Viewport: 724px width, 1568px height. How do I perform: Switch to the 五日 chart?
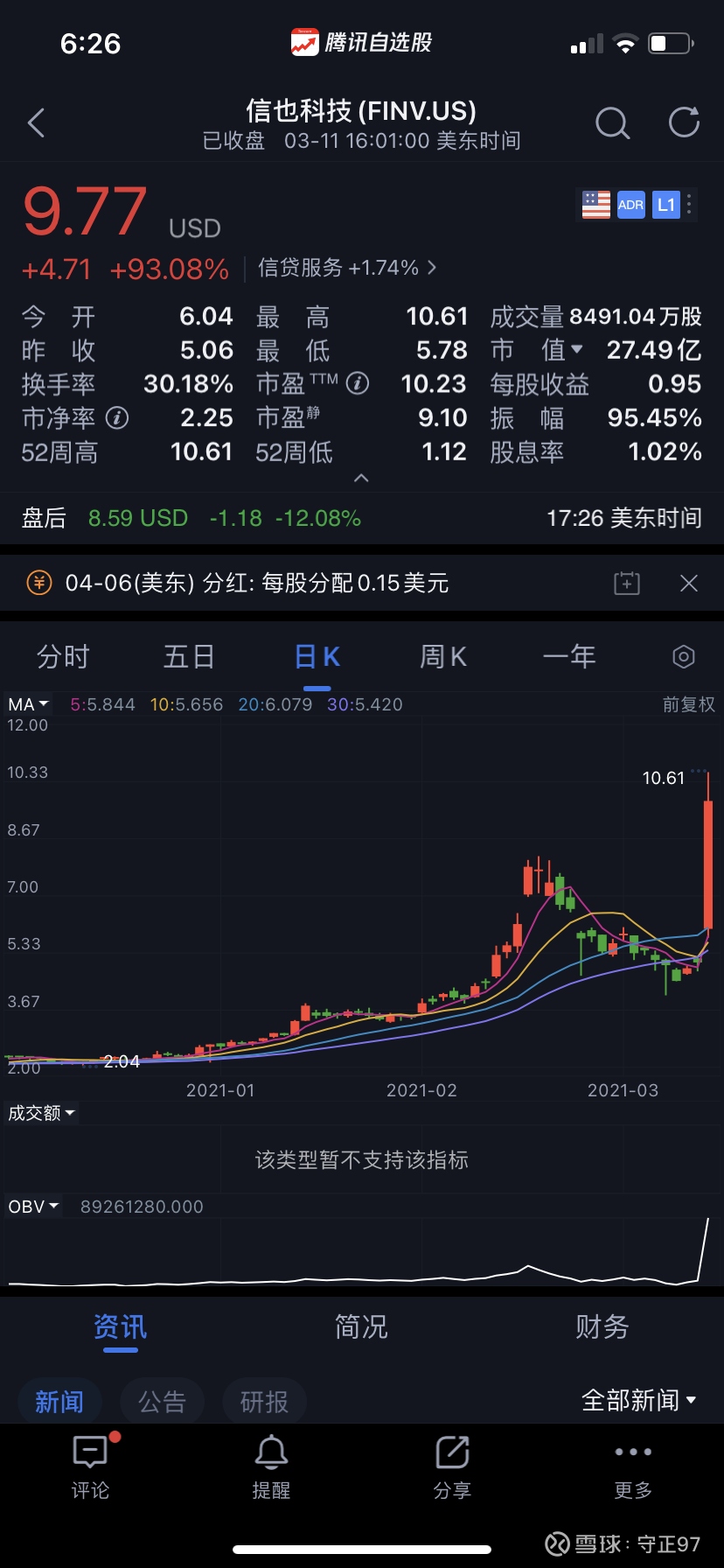point(189,656)
